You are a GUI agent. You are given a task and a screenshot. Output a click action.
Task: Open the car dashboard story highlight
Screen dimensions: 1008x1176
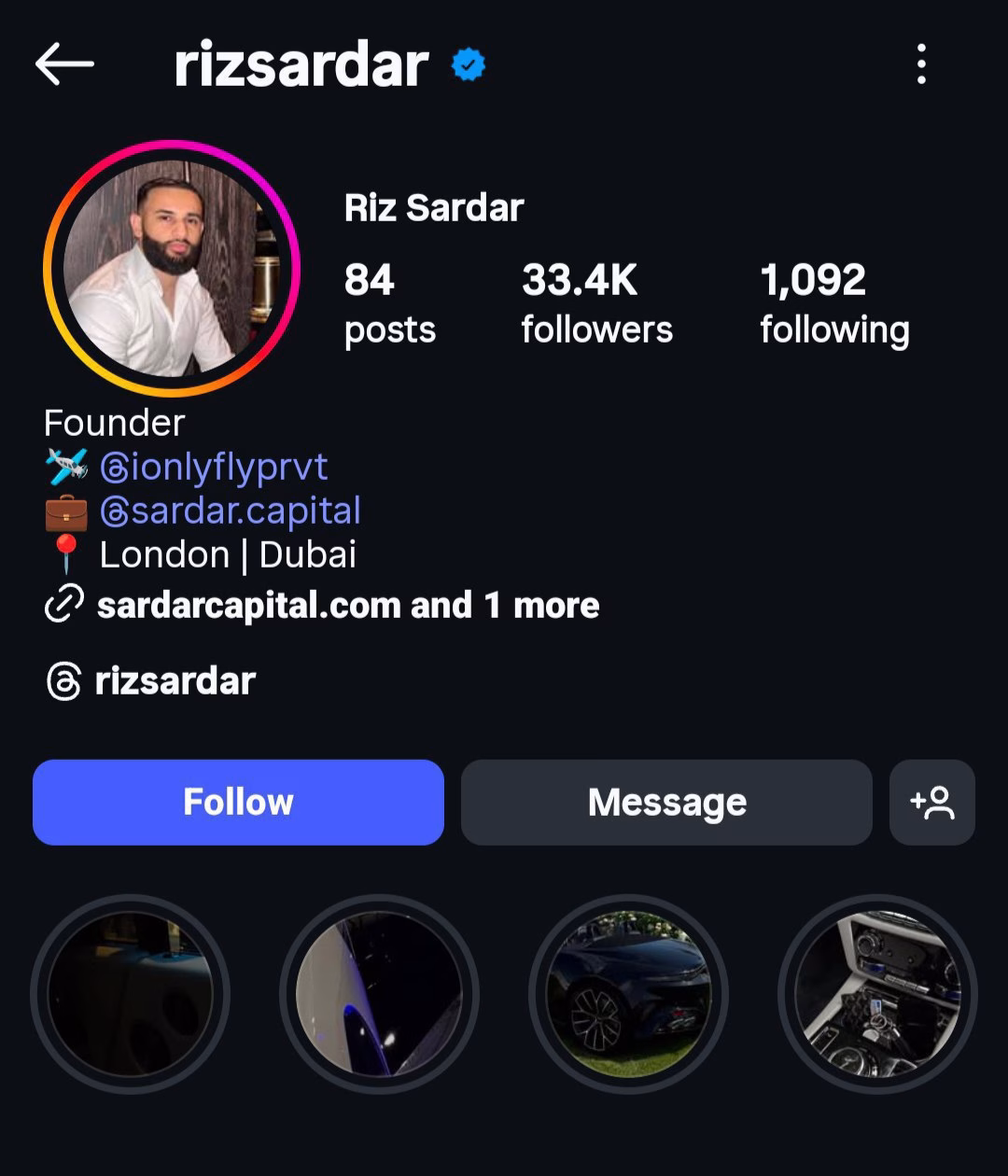(x=877, y=993)
